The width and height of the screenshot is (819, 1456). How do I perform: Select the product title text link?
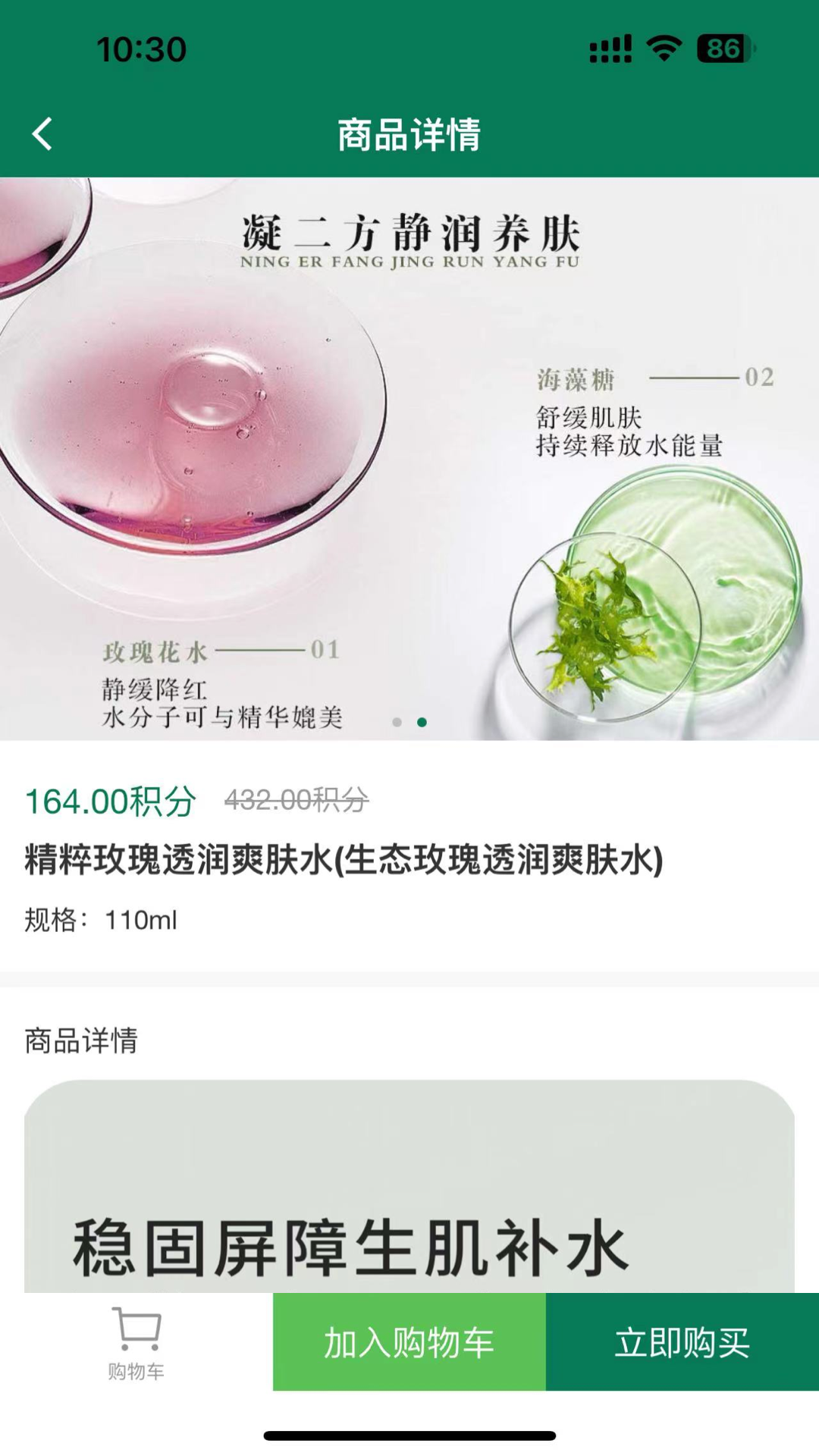click(341, 859)
